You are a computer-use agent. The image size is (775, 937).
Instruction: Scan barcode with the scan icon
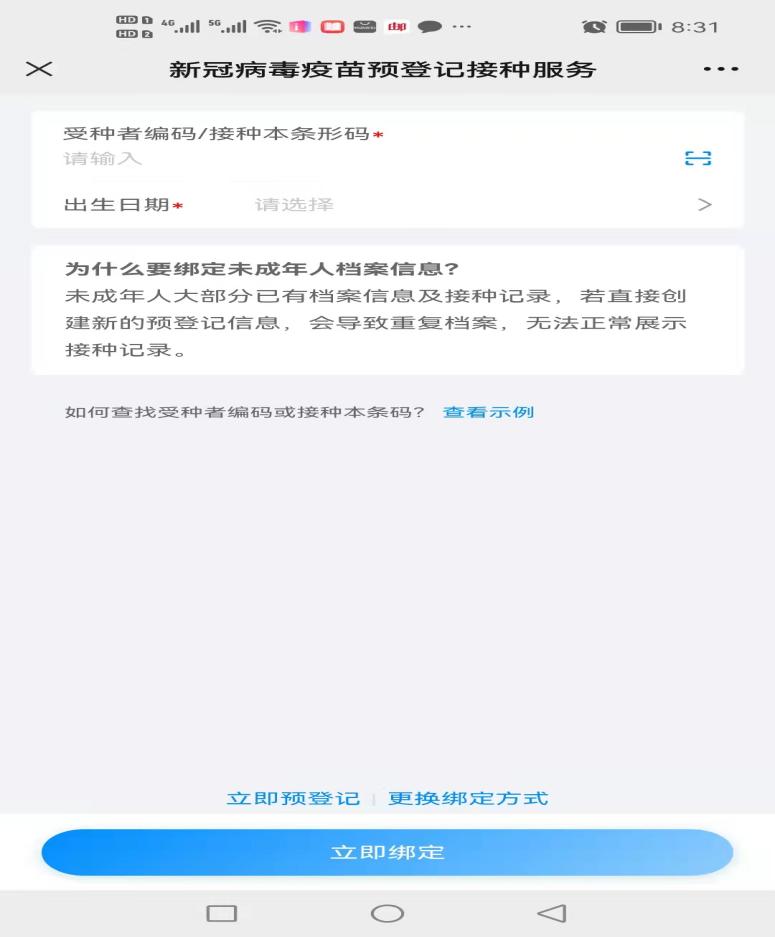pyautogui.click(x=698, y=158)
